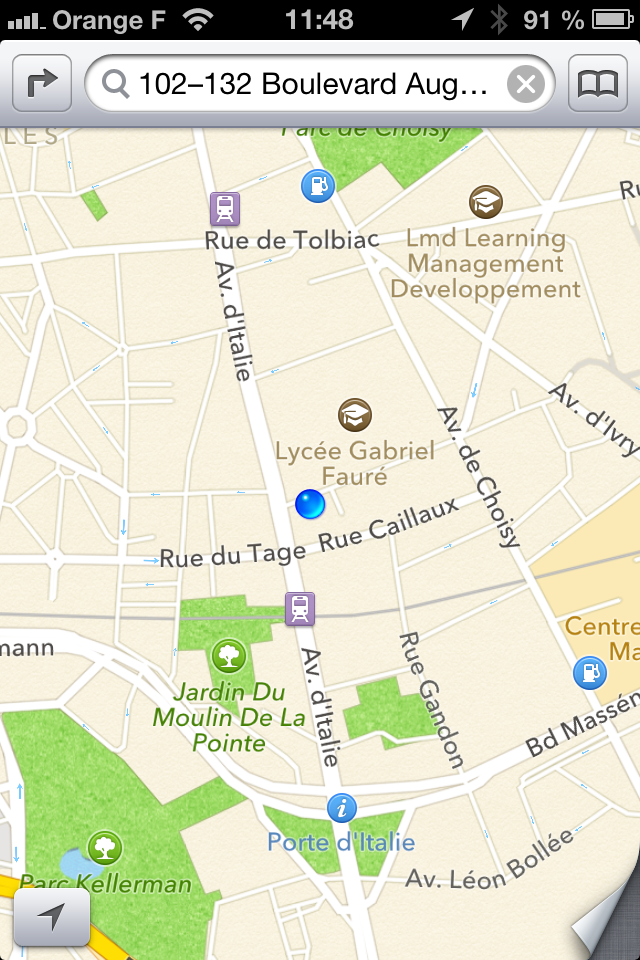The height and width of the screenshot is (960, 640).
Task: Tap the search field showing Boulevard address
Action: pos(310,85)
